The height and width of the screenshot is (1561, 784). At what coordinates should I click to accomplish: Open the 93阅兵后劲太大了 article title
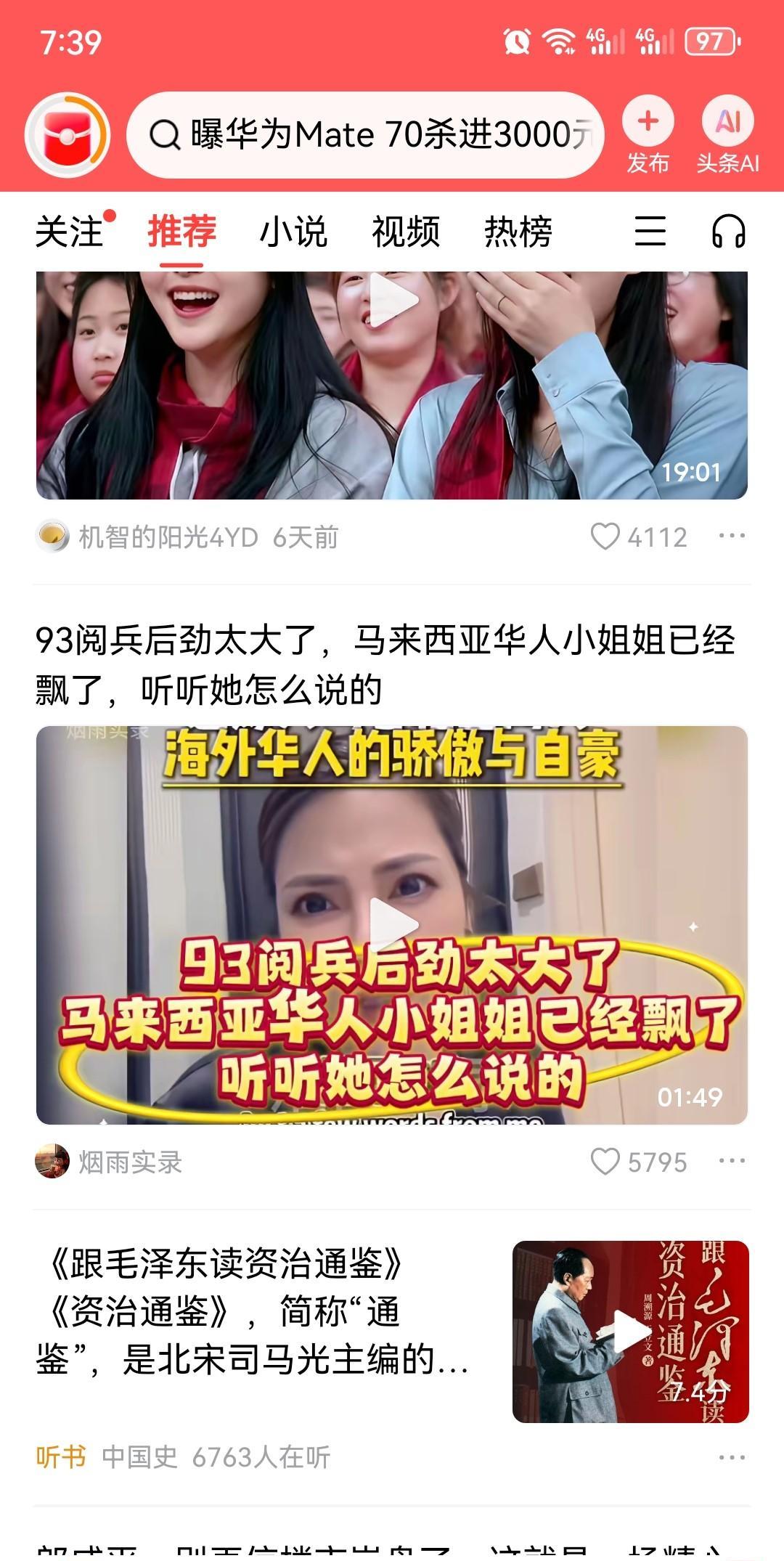click(385, 664)
